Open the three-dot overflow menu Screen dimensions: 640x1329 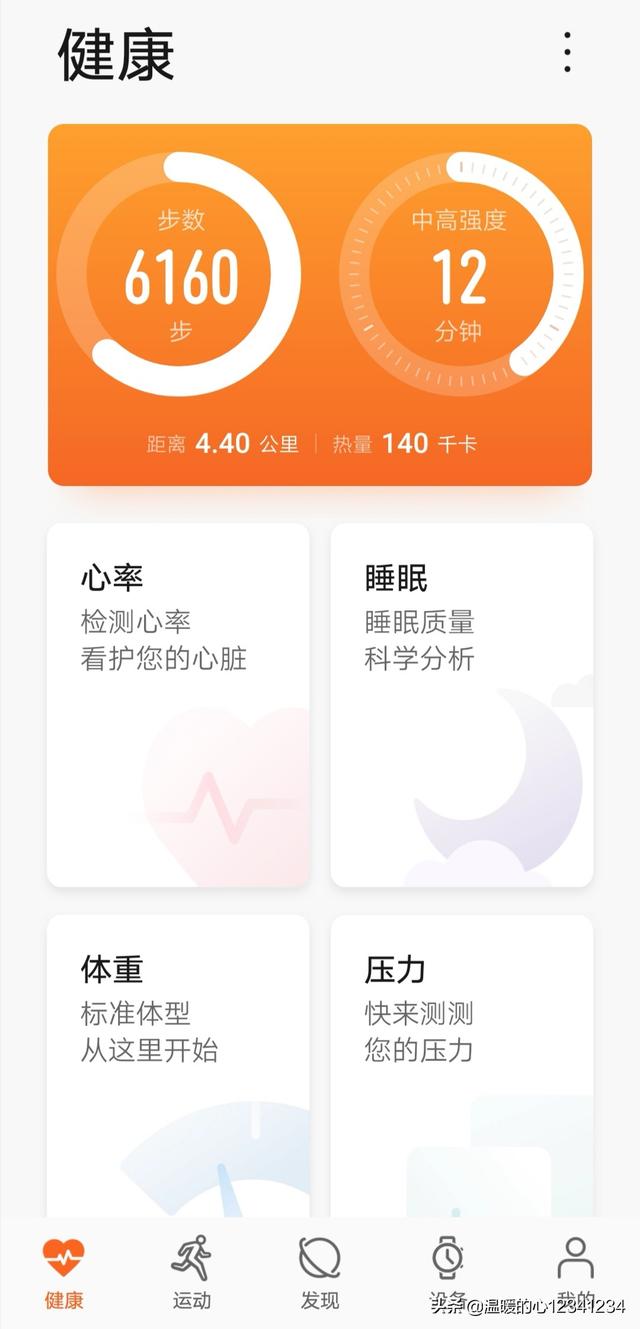[567, 52]
